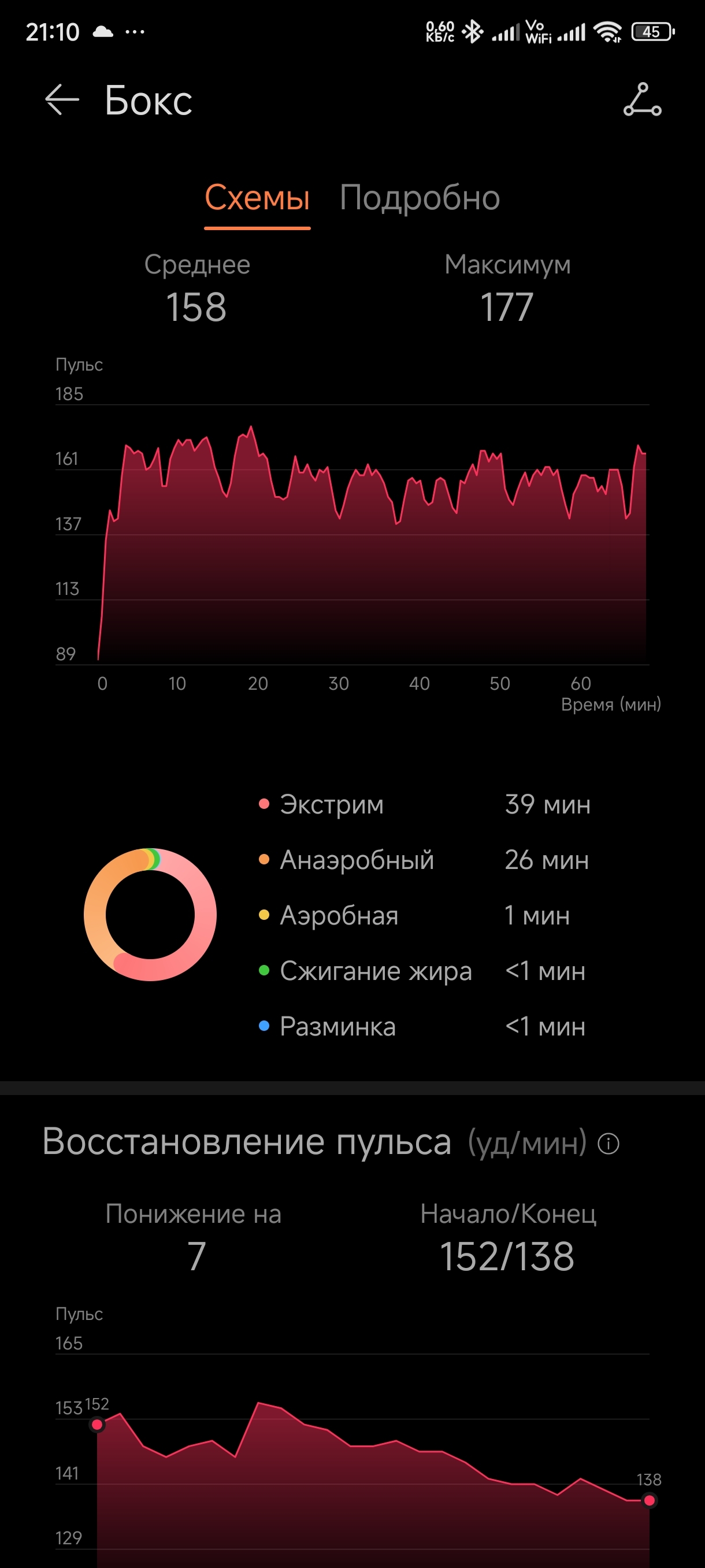Switch to the Подробно tab
705x1568 pixels.
[419, 198]
